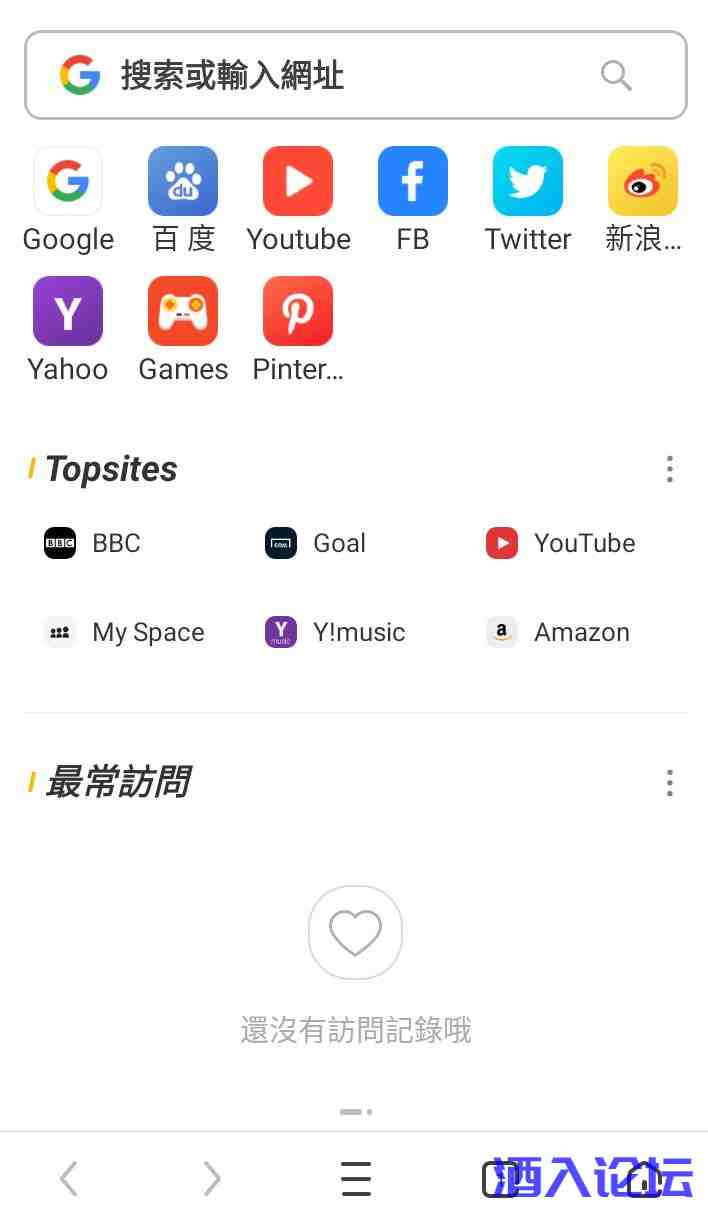
Task: Open the Games shortcut
Action: (x=183, y=311)
